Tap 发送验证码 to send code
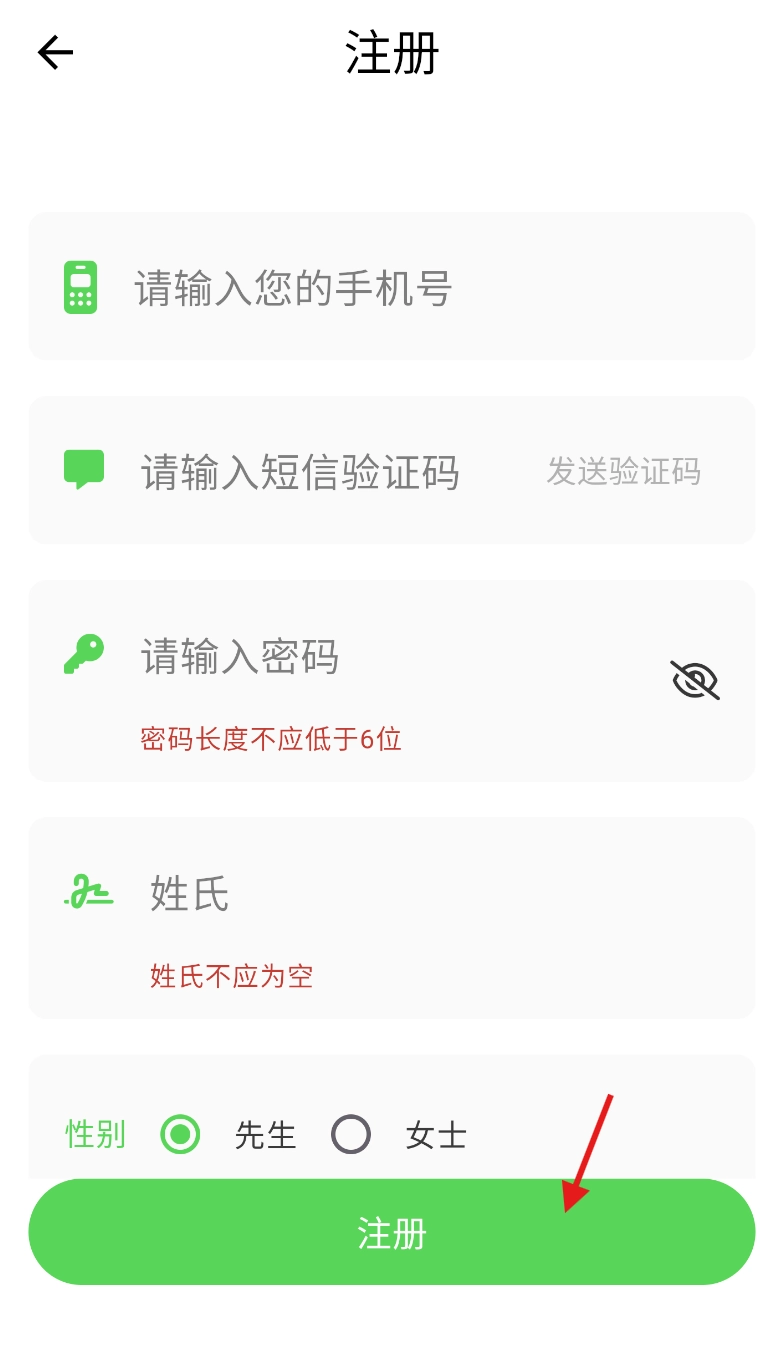Screen dimensions: 780x1347 tap(623, 471)
